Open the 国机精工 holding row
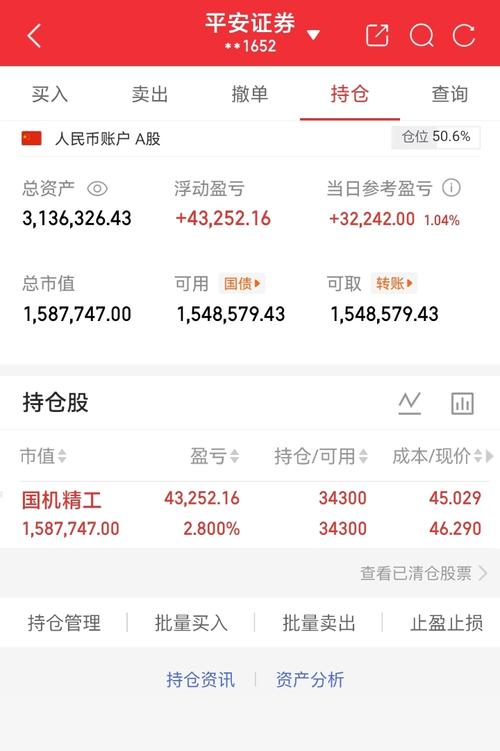Screen dimensions: 500x751 250,513
